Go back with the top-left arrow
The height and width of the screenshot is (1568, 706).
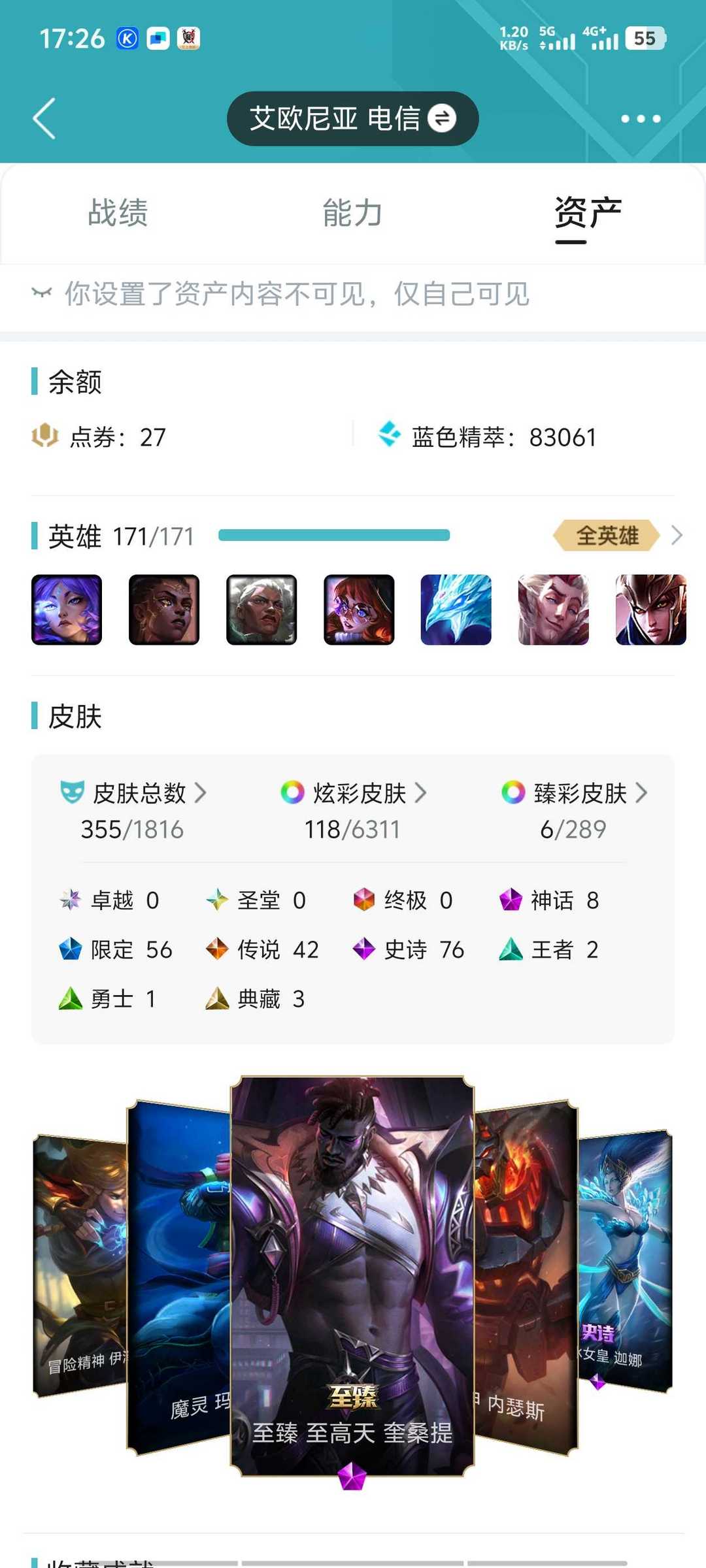[x=44, y=118]
